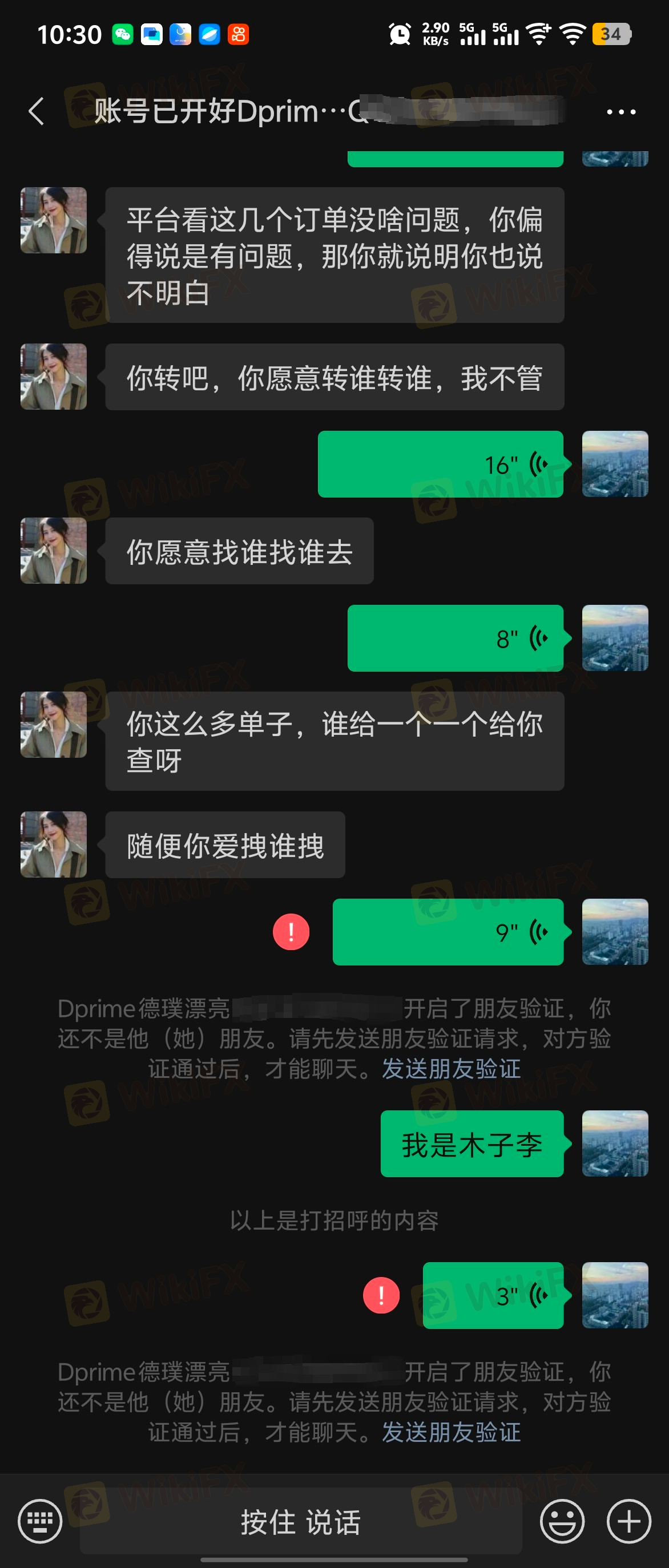Tap my avatar beside 我是木子李 message
This screenshot has width=669, height=1568.
point(615,1143)
